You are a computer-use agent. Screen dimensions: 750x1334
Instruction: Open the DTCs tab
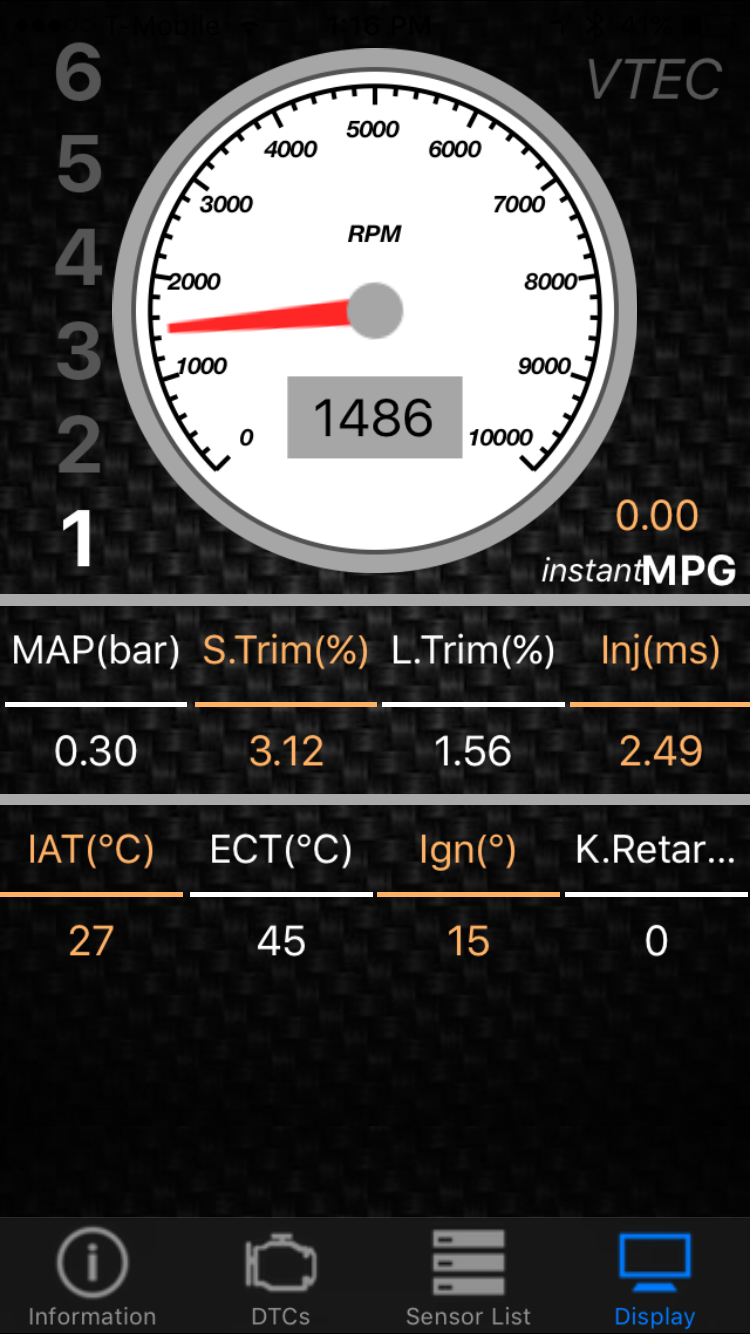[x=281, y=1277]
